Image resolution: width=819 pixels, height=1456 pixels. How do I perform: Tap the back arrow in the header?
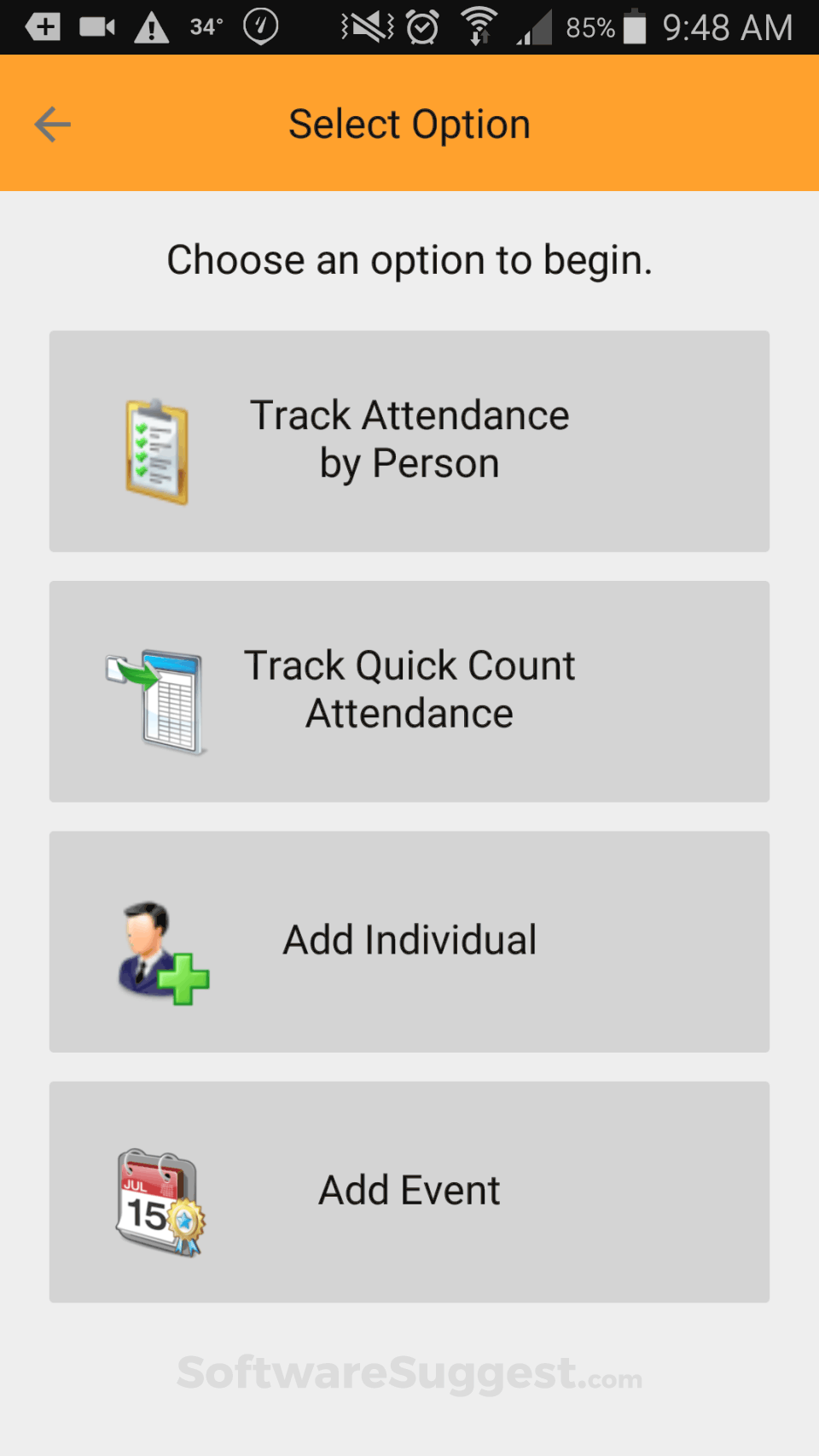click(x=52, y=124)
